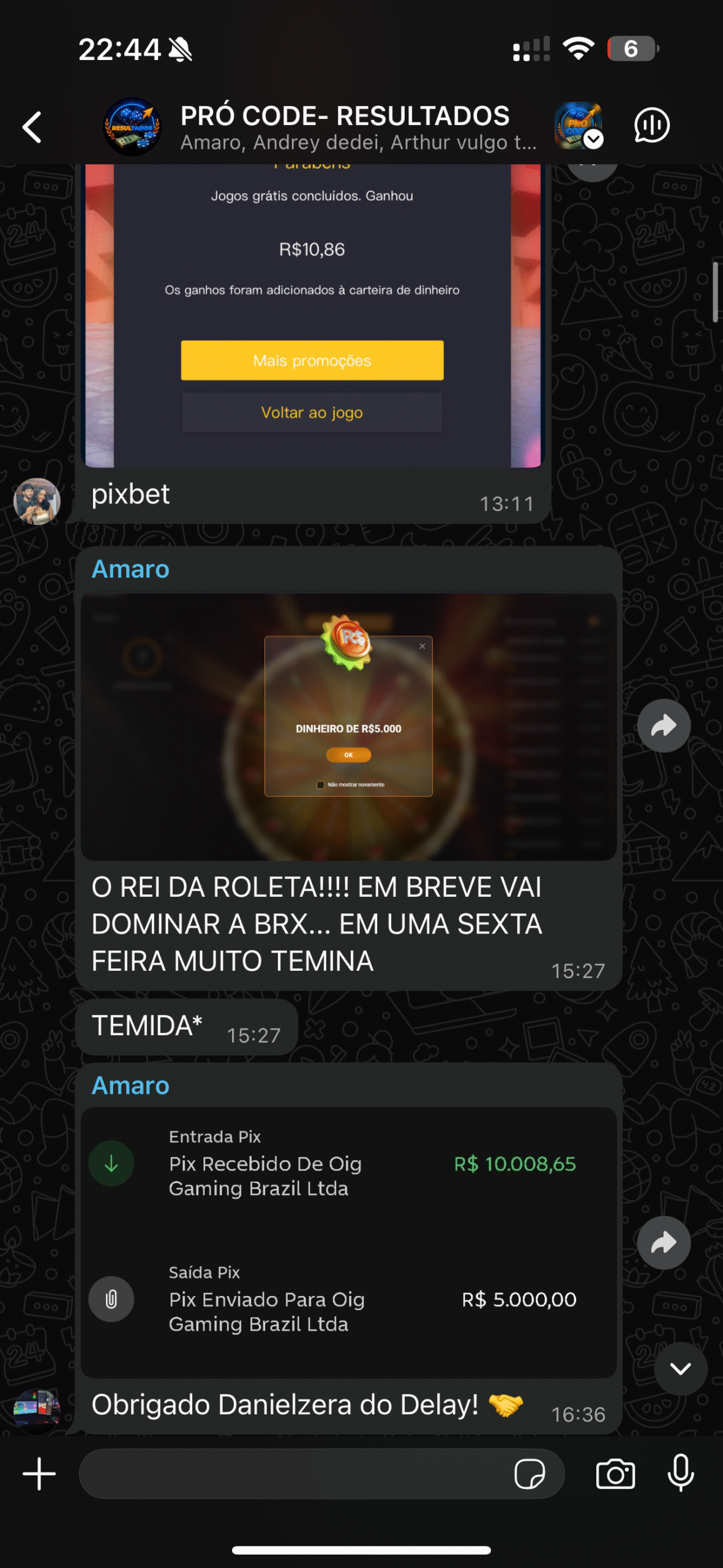Screen dimensions: 723x1568
Task: Focus the message text field
Action: point(294,1474)
